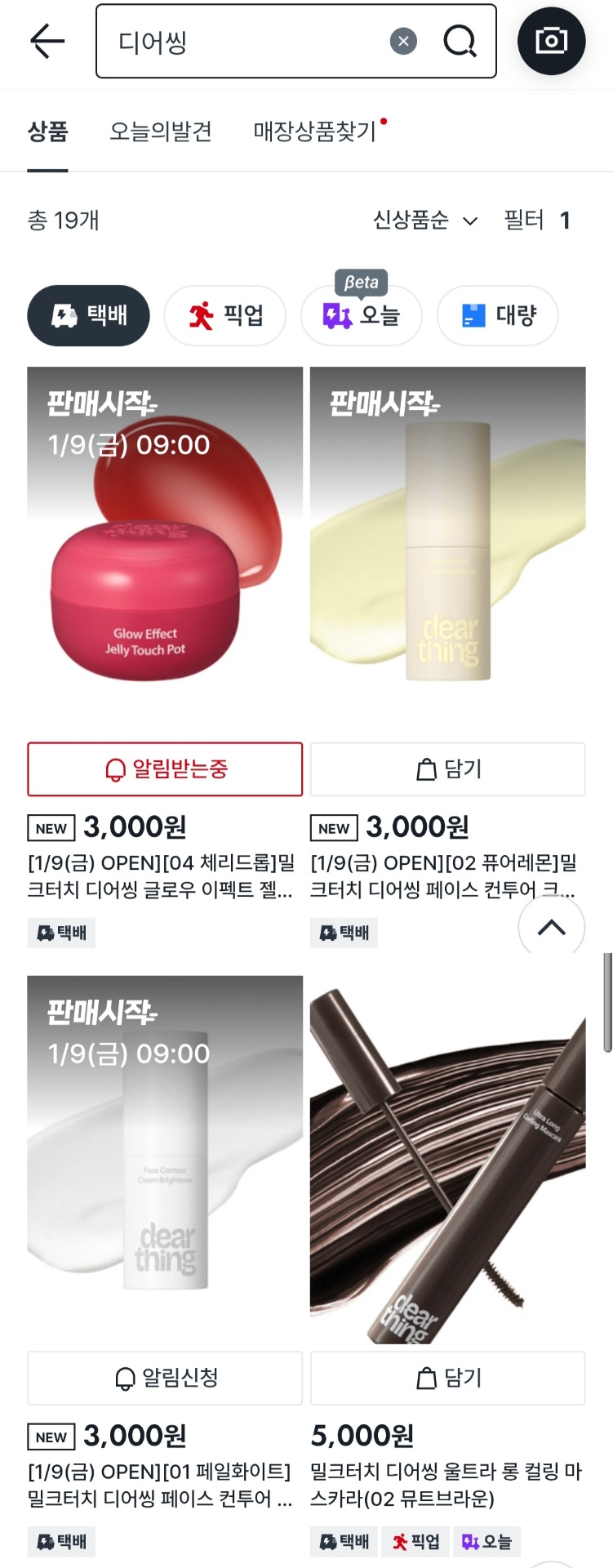The image size is (613, 1568).
Task: Select the 오늘 beta delivery chip
Action: point(362,315)
